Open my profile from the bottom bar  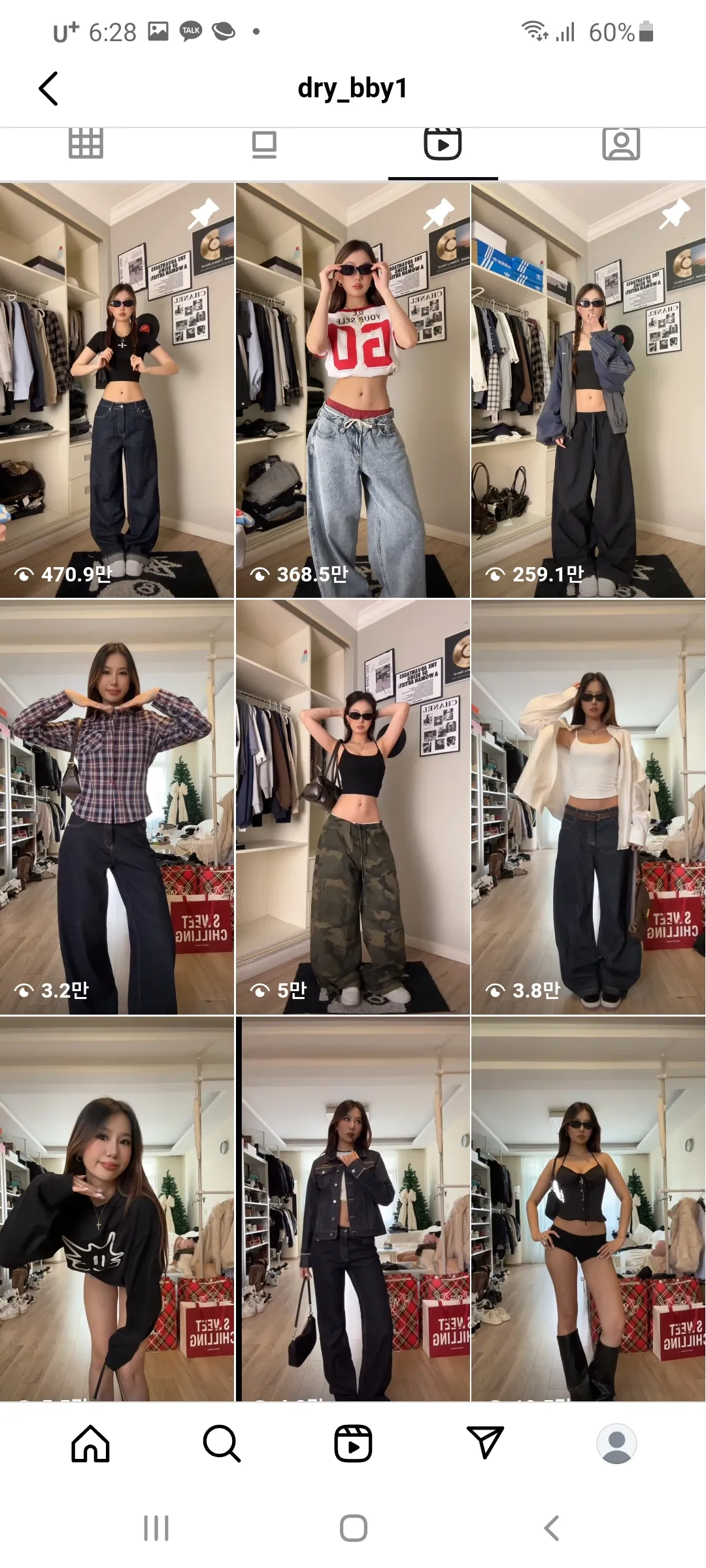617,1443
